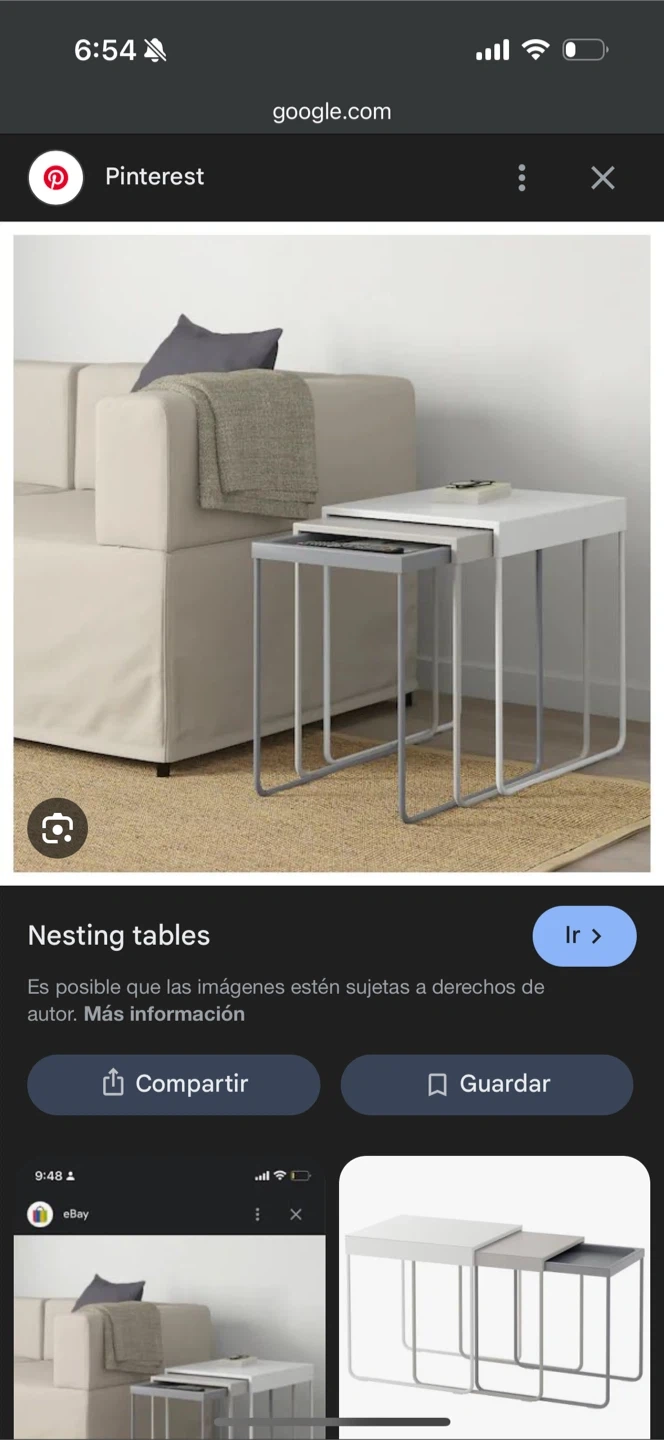Open the main nesting tables photo
This screenshot has height=1440, width=664.
pos(332,552)
